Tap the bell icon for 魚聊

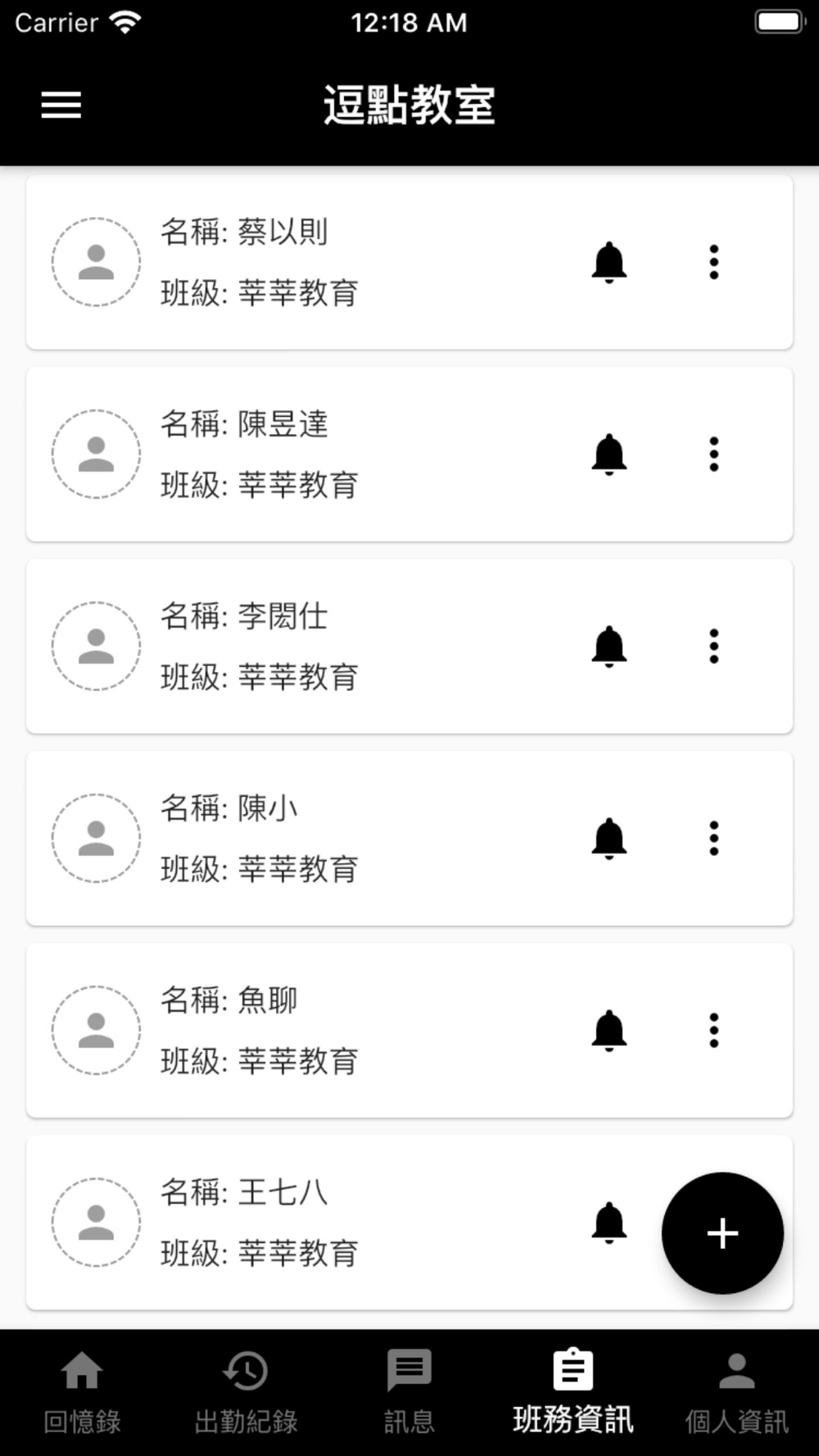click(609, 1030)
